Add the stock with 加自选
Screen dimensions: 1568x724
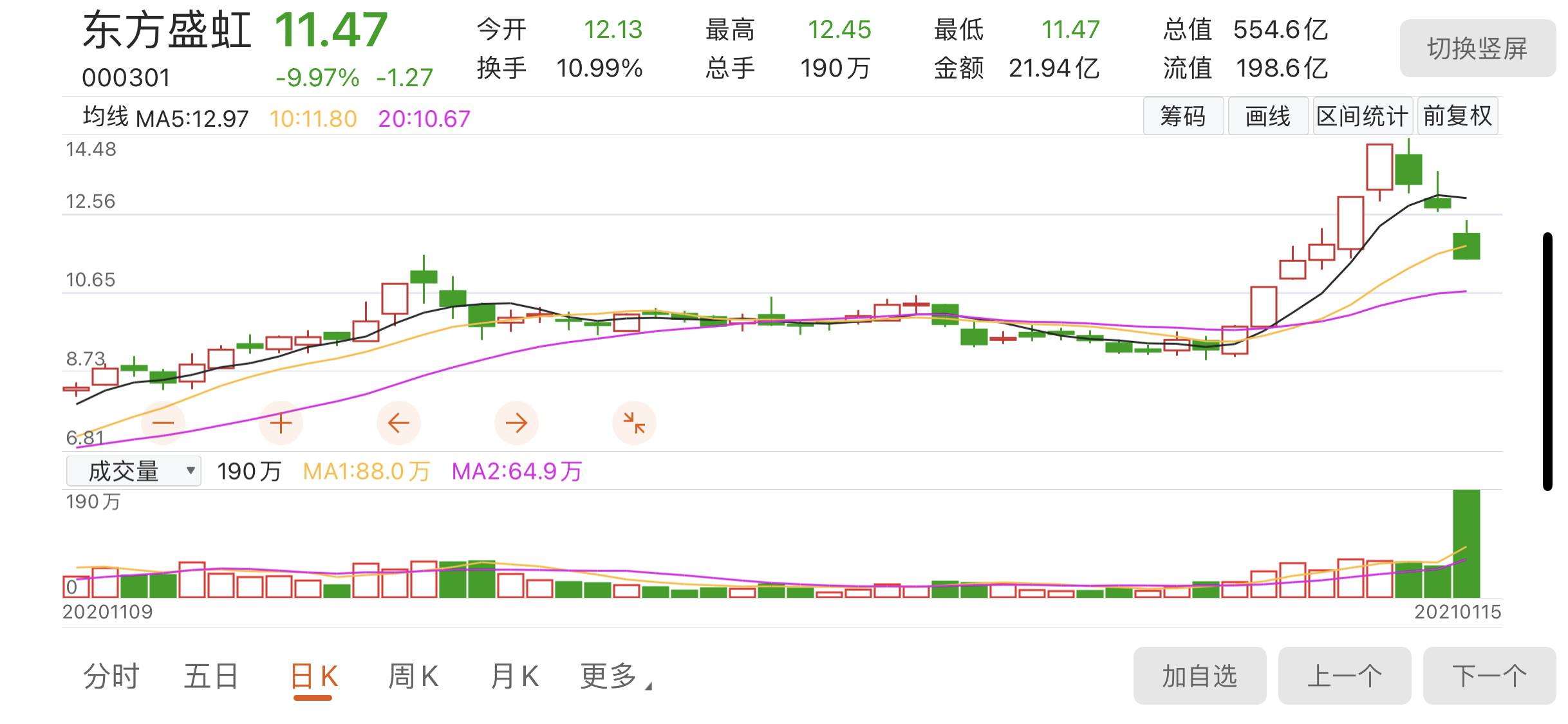1200,676
